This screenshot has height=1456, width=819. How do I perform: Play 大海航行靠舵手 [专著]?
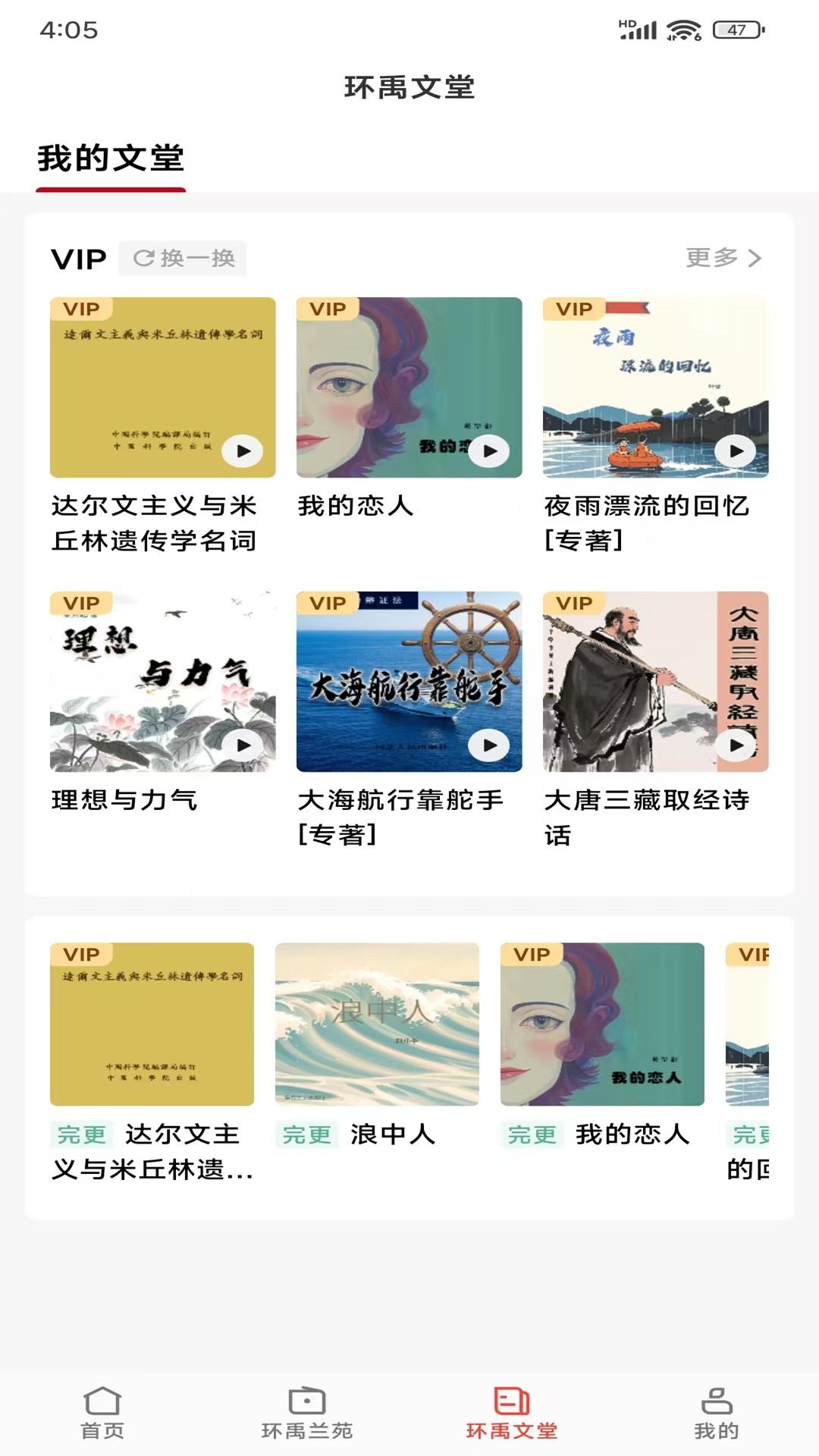point(488,745)
